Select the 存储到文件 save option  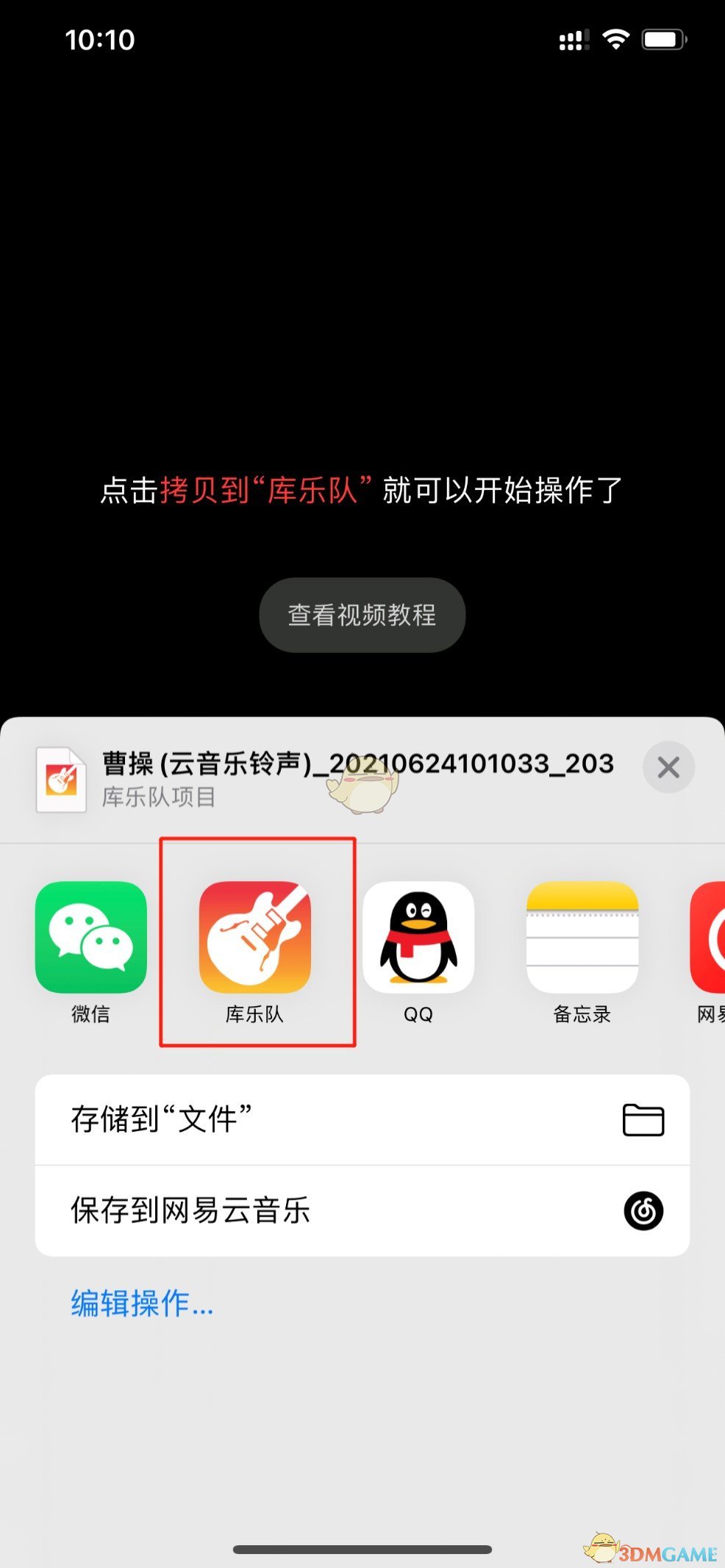[160, 1119]
